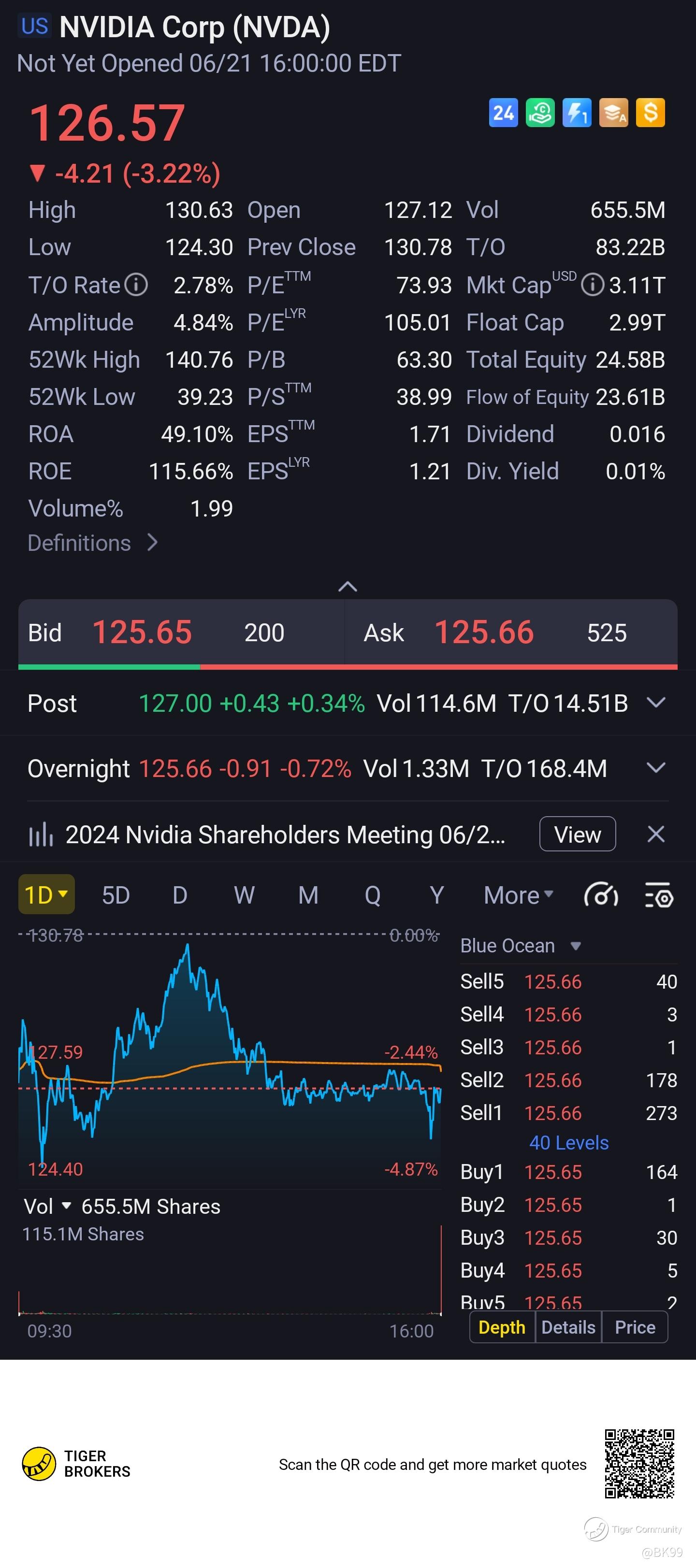Expand the Post market row

click(x=655, y=703)
